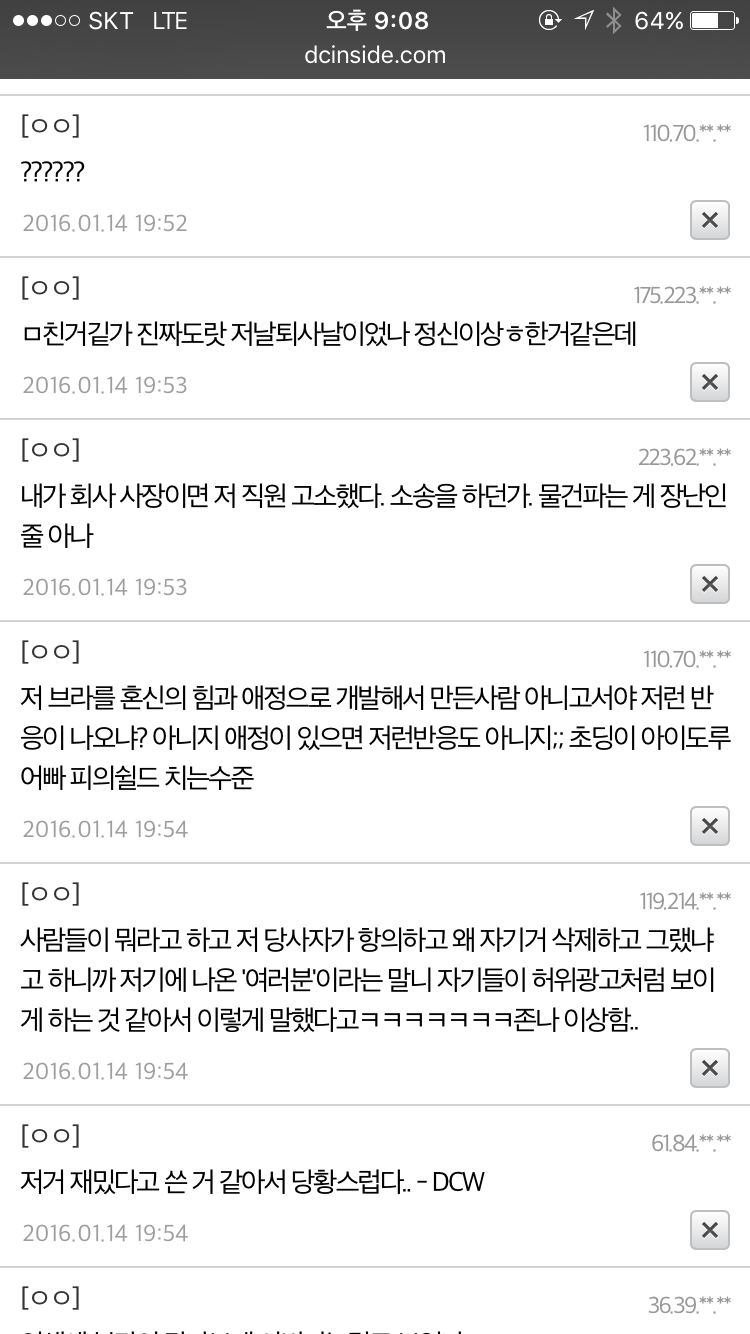This screenshot has height=1334, width=750.
Task: Select the nickname on the ?????? comment
Action: point(49,124)
